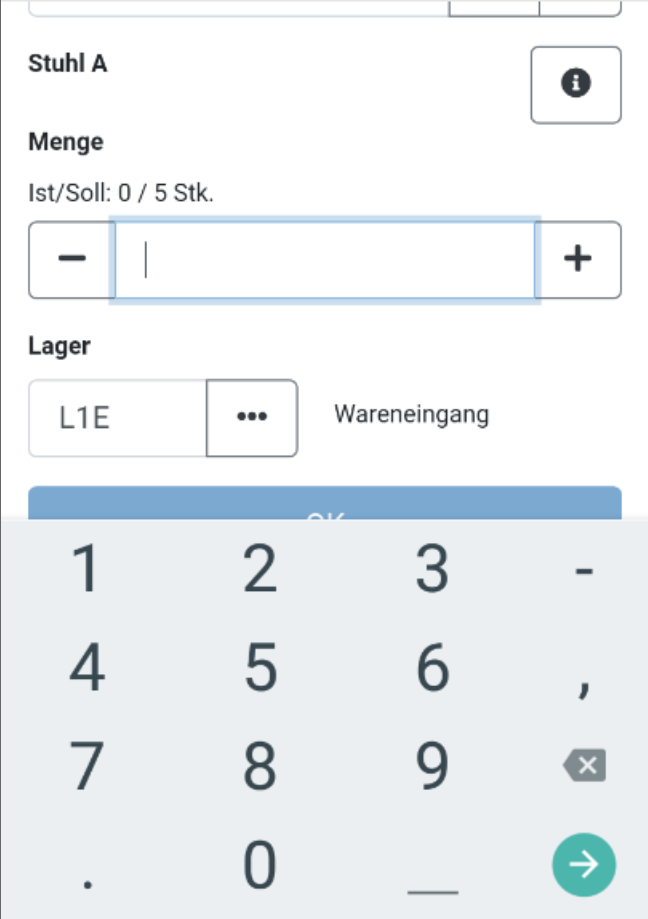Increase the Menge quantity with plus
The image size is (648, 919).
tap(577, 260)
